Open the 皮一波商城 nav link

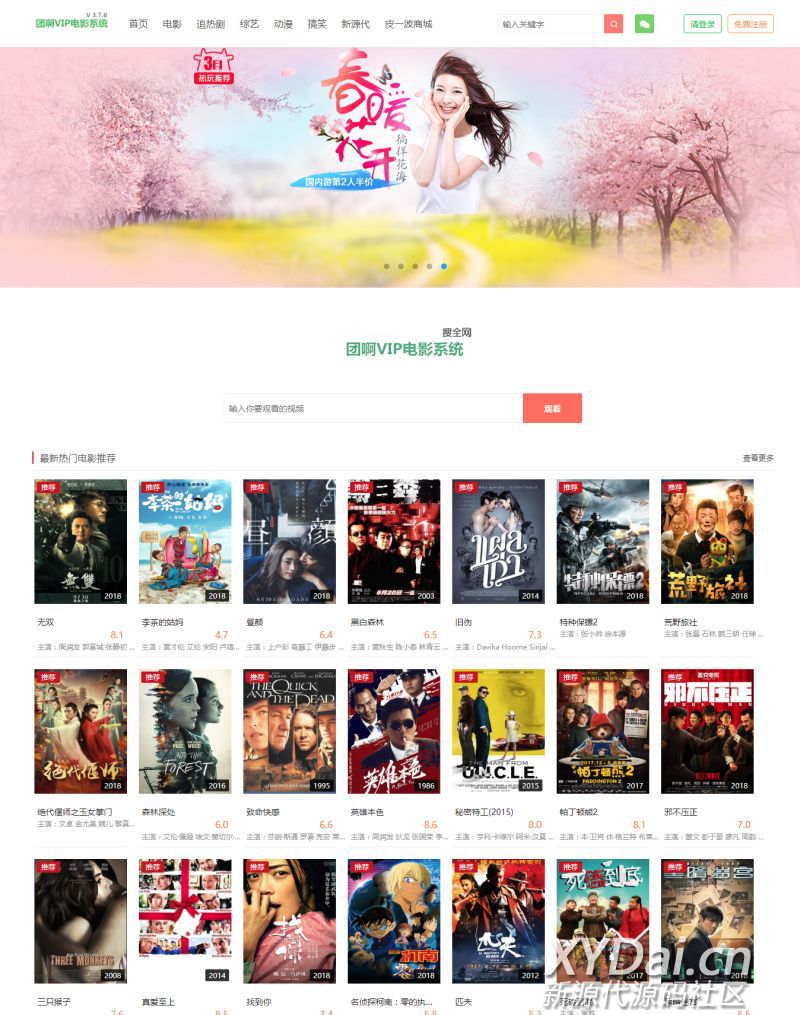[408, 24]
